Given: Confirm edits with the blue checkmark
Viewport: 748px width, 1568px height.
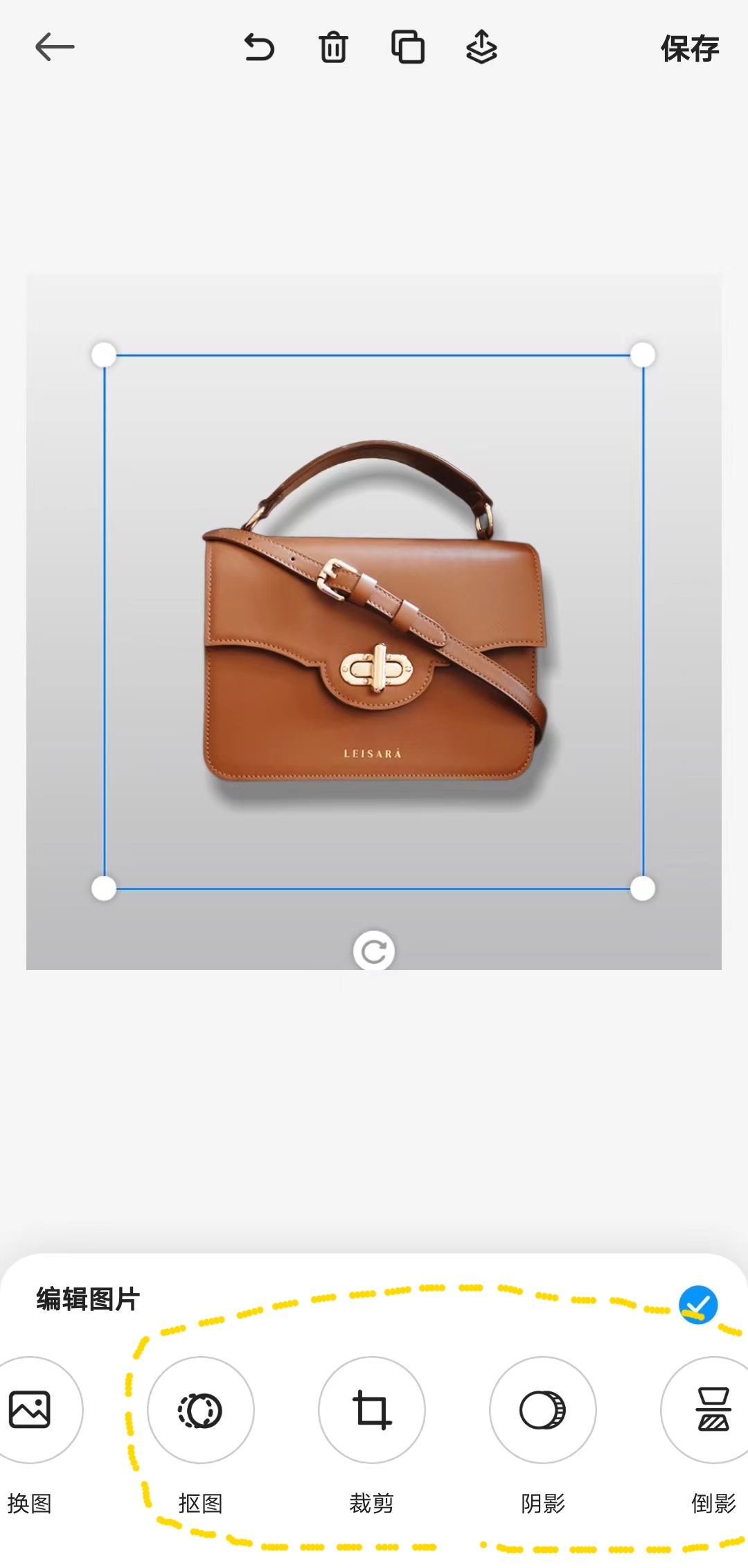Looking at the screenshot, I should pyautogui.click(x=697, y=1305).
